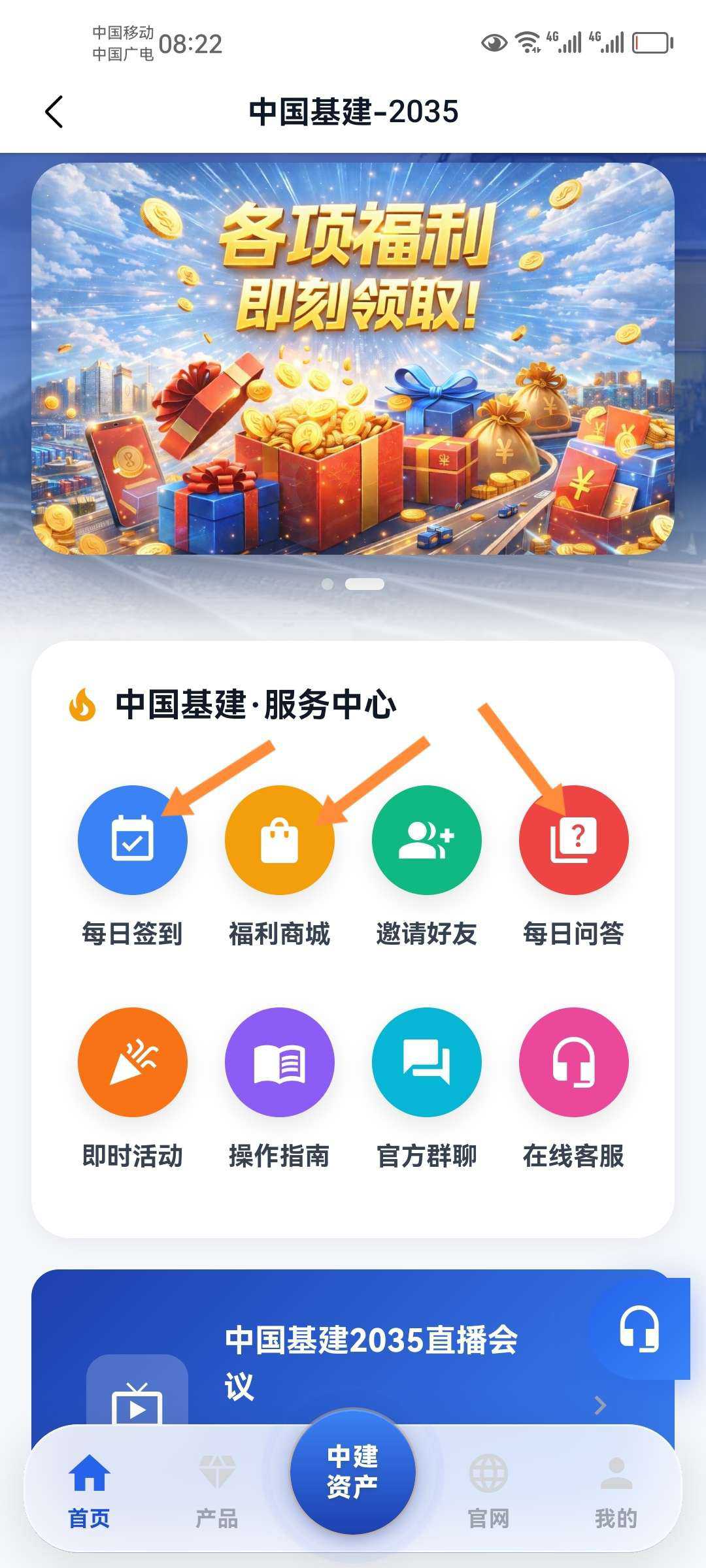Open the 操作指南 operation guide

(280, 1062)
